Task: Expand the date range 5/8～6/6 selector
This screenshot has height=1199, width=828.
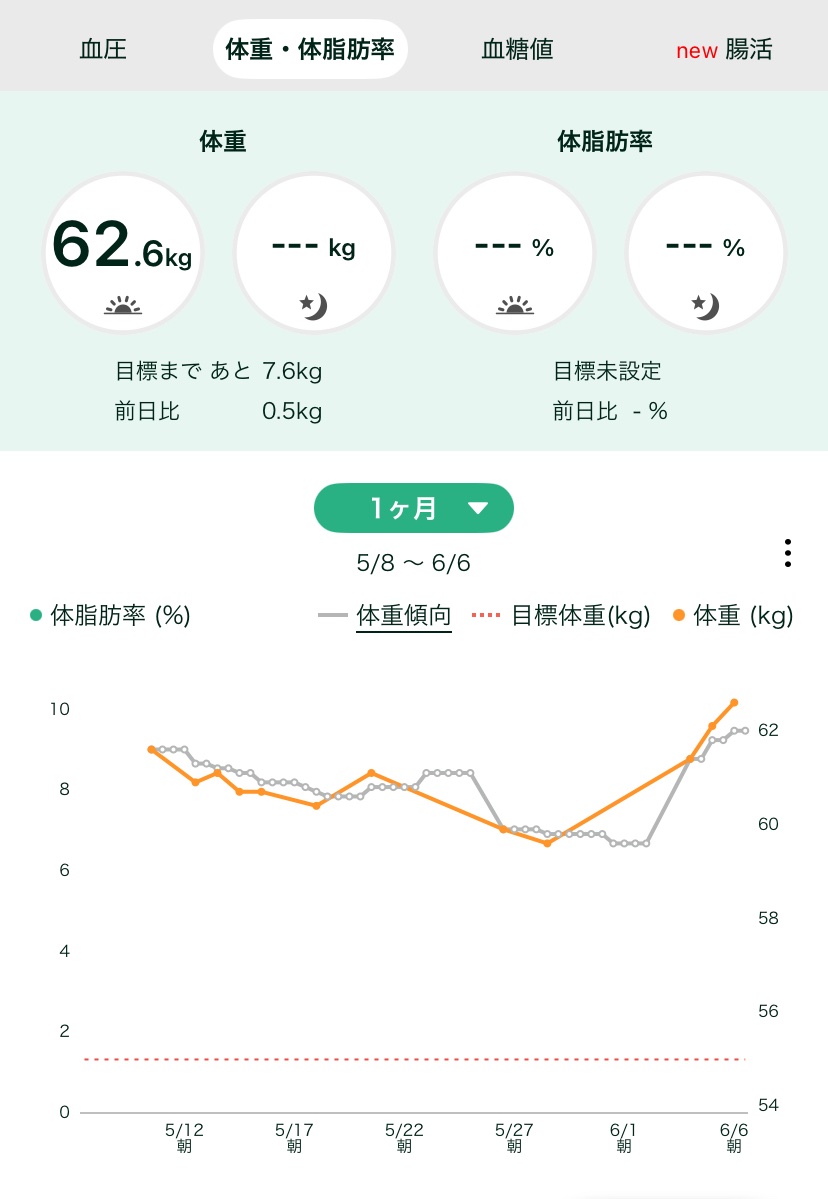Action: point(413,560)
